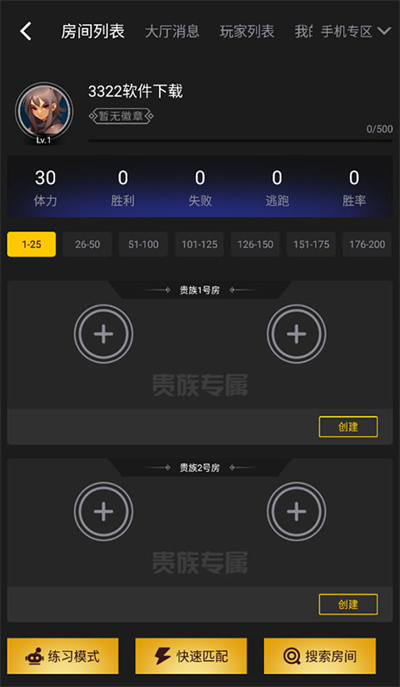400x687 pixels.
Task: Select the 126-150 room range chip
Action: click(255, 244)
